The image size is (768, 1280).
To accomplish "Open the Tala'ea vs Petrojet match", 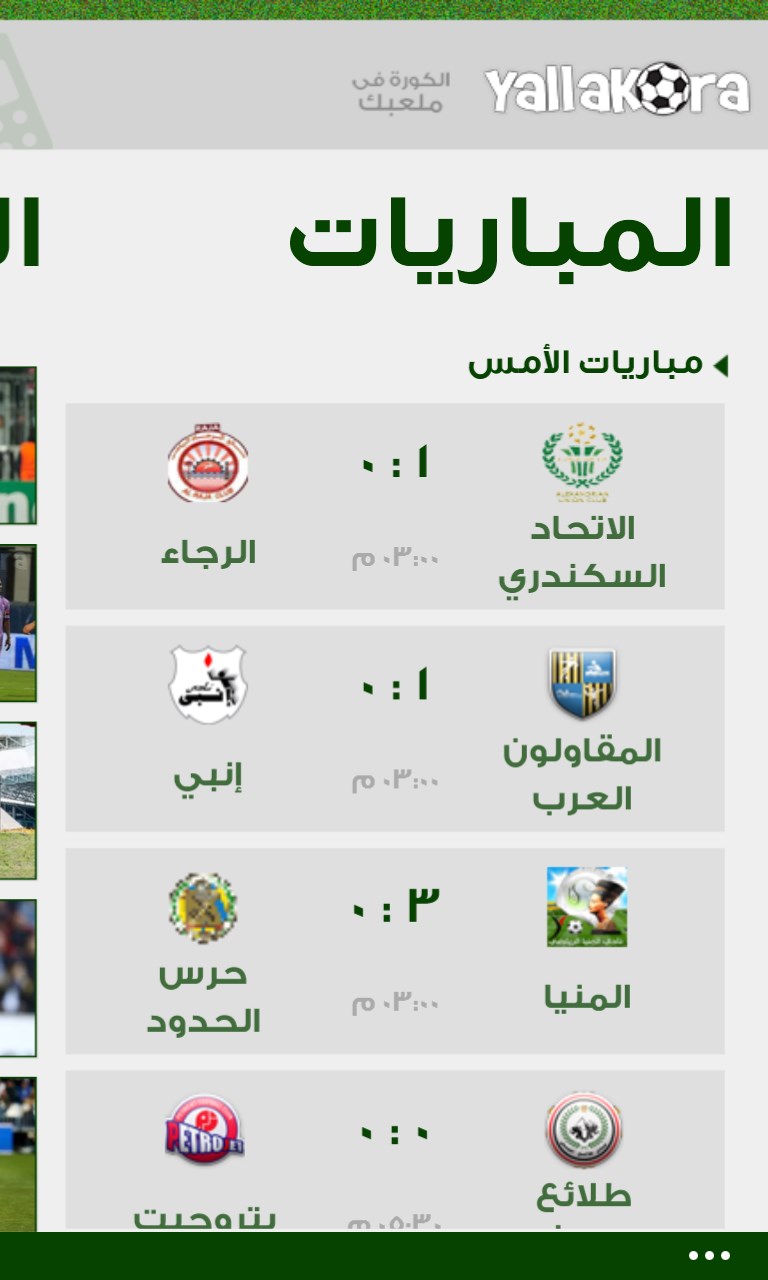I will pyautogui.click(x=395, y=1150).
